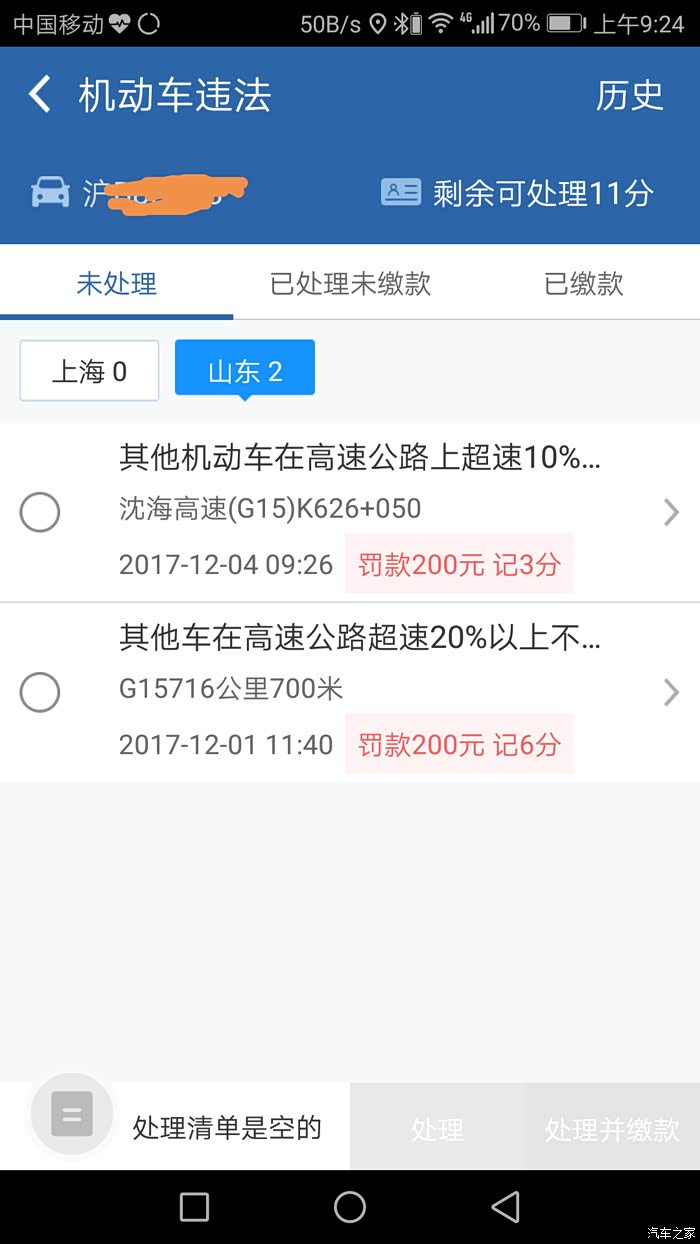Switch to 已处理未缴款 tab
This screenshot has width=700, height=1244.
pyautogui.click(x=350, y=284)
